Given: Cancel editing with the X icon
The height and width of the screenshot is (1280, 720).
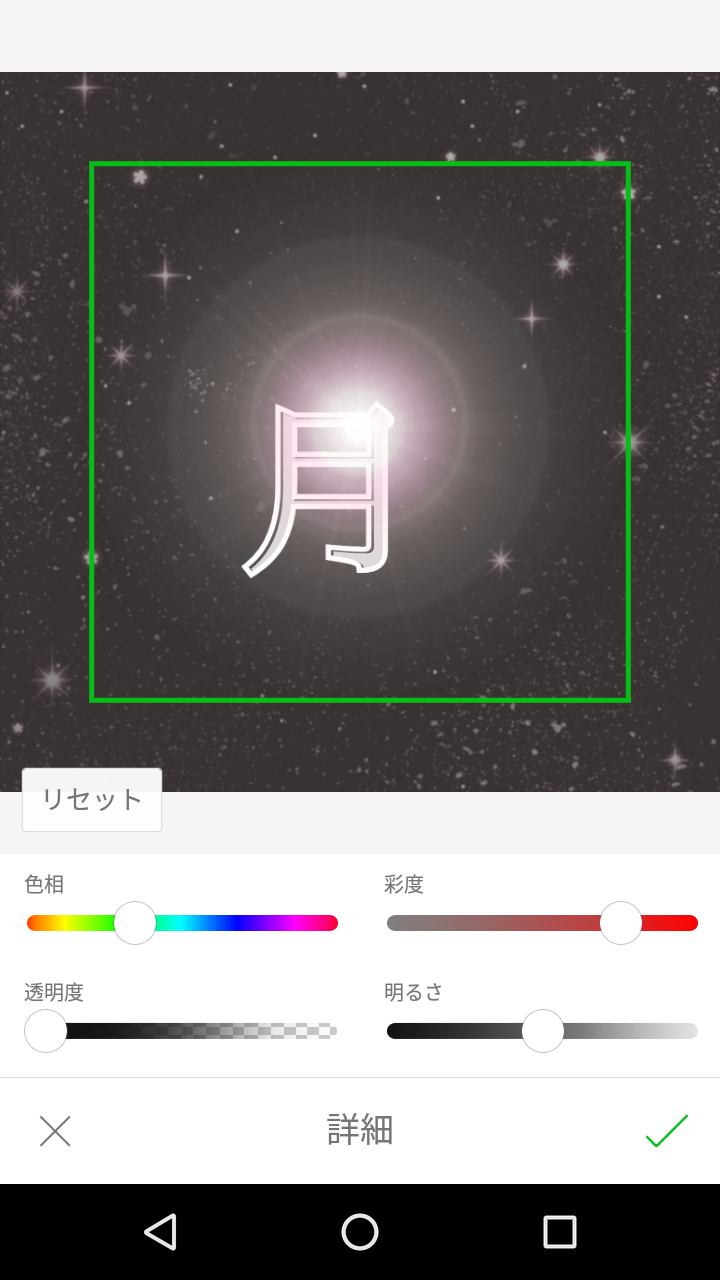Looking at the screenshot, I should tap(55, 1131).
